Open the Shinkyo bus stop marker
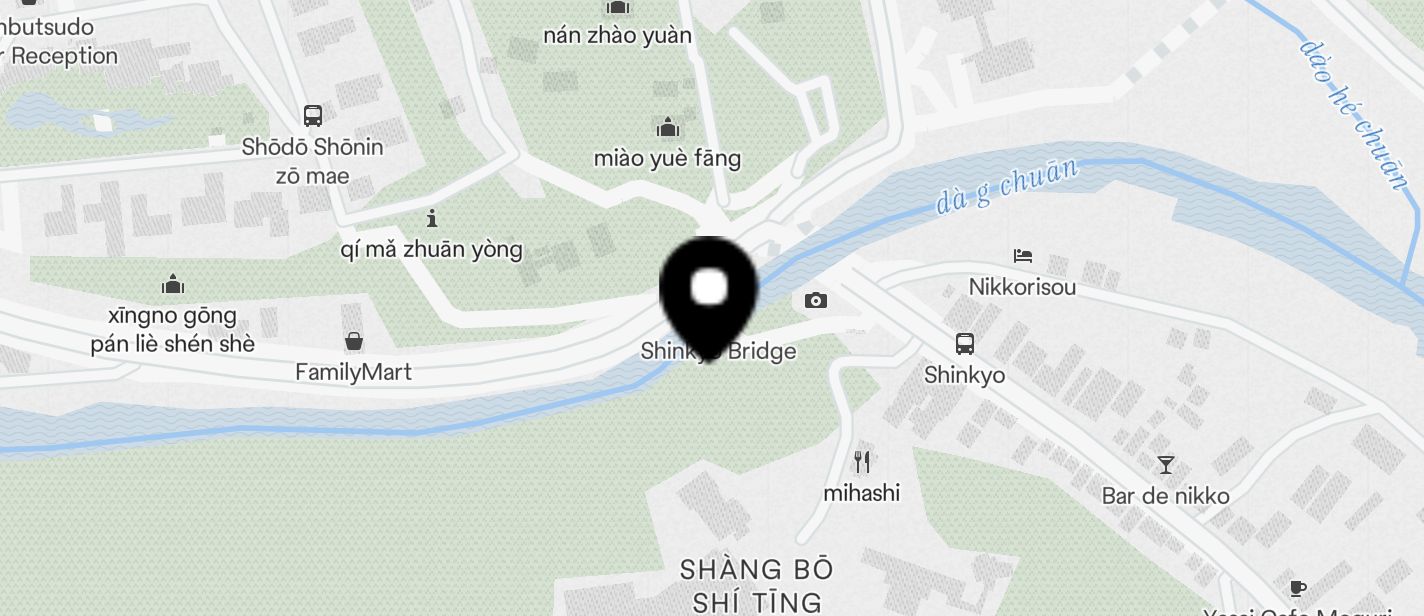 [x=965, y=345]
